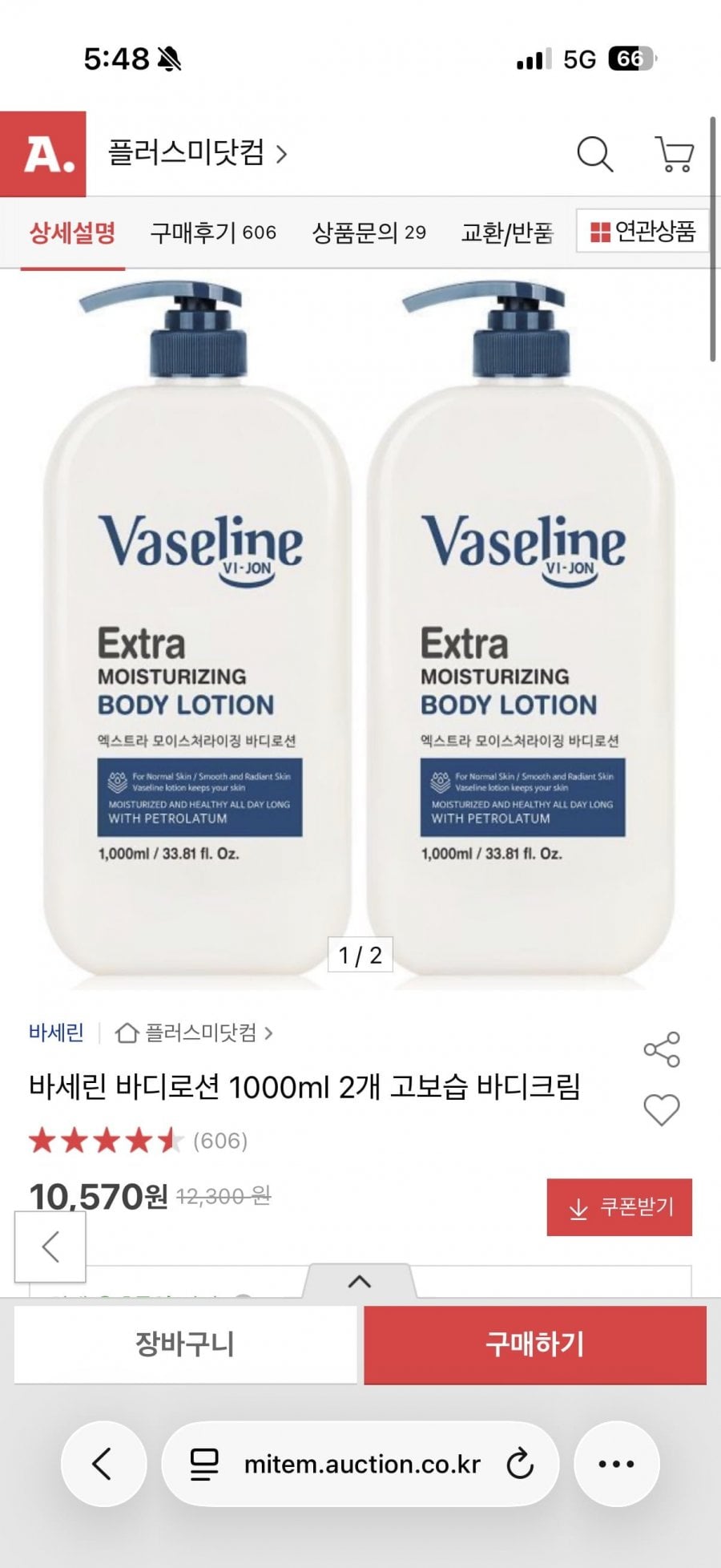Select the 상세설명 tab
Viewport: 721px width, 1568px height.
click(72, 232)
